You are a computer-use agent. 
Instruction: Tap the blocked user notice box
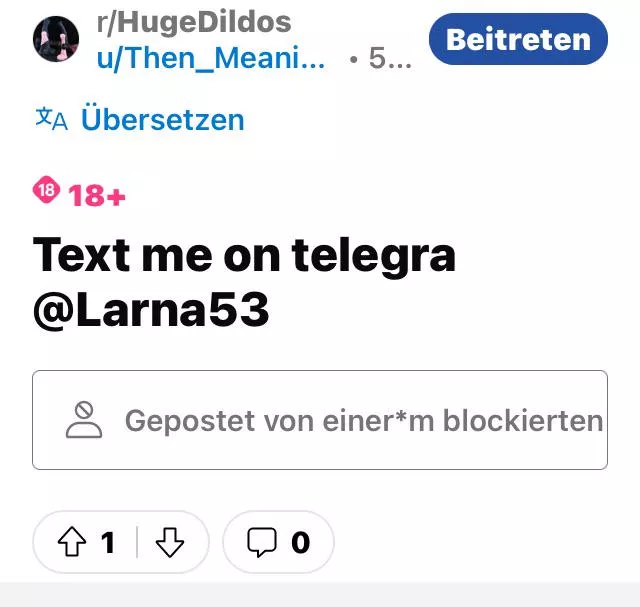click(320, 420)
